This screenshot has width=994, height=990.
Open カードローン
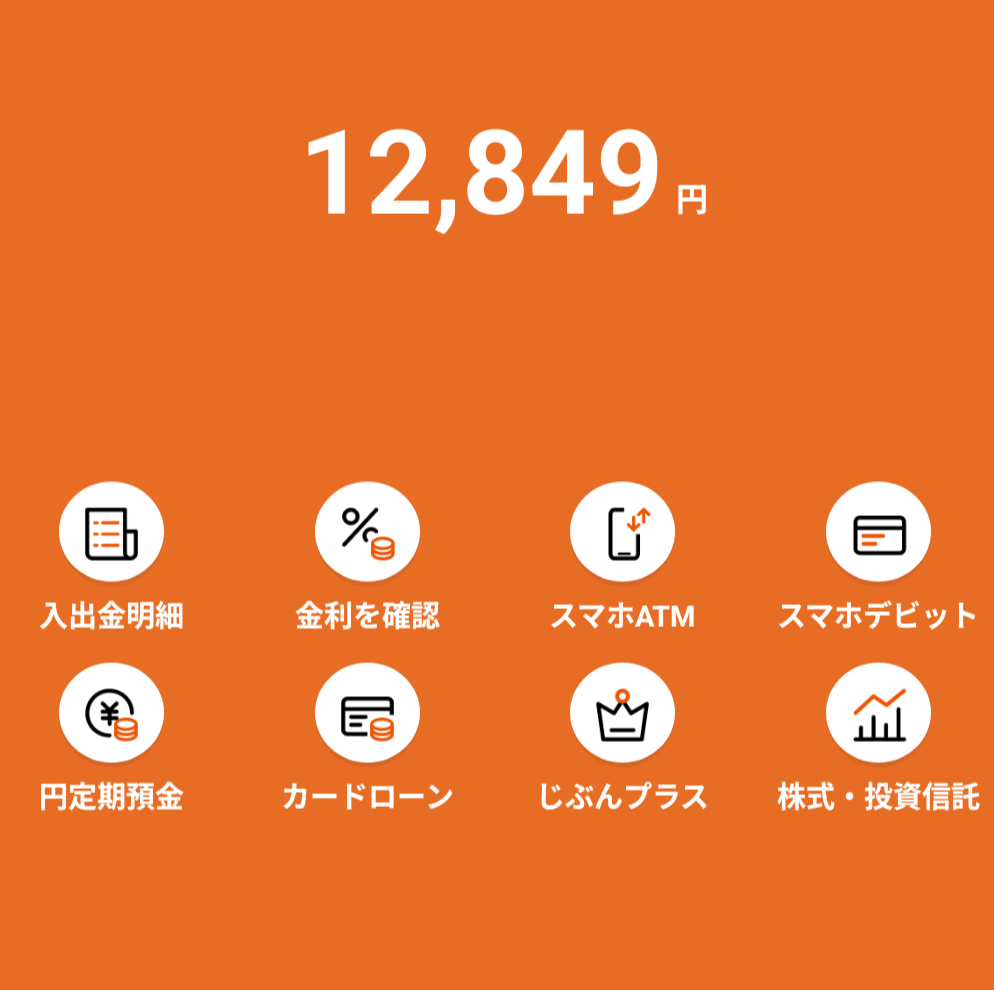tap(367, 713)
